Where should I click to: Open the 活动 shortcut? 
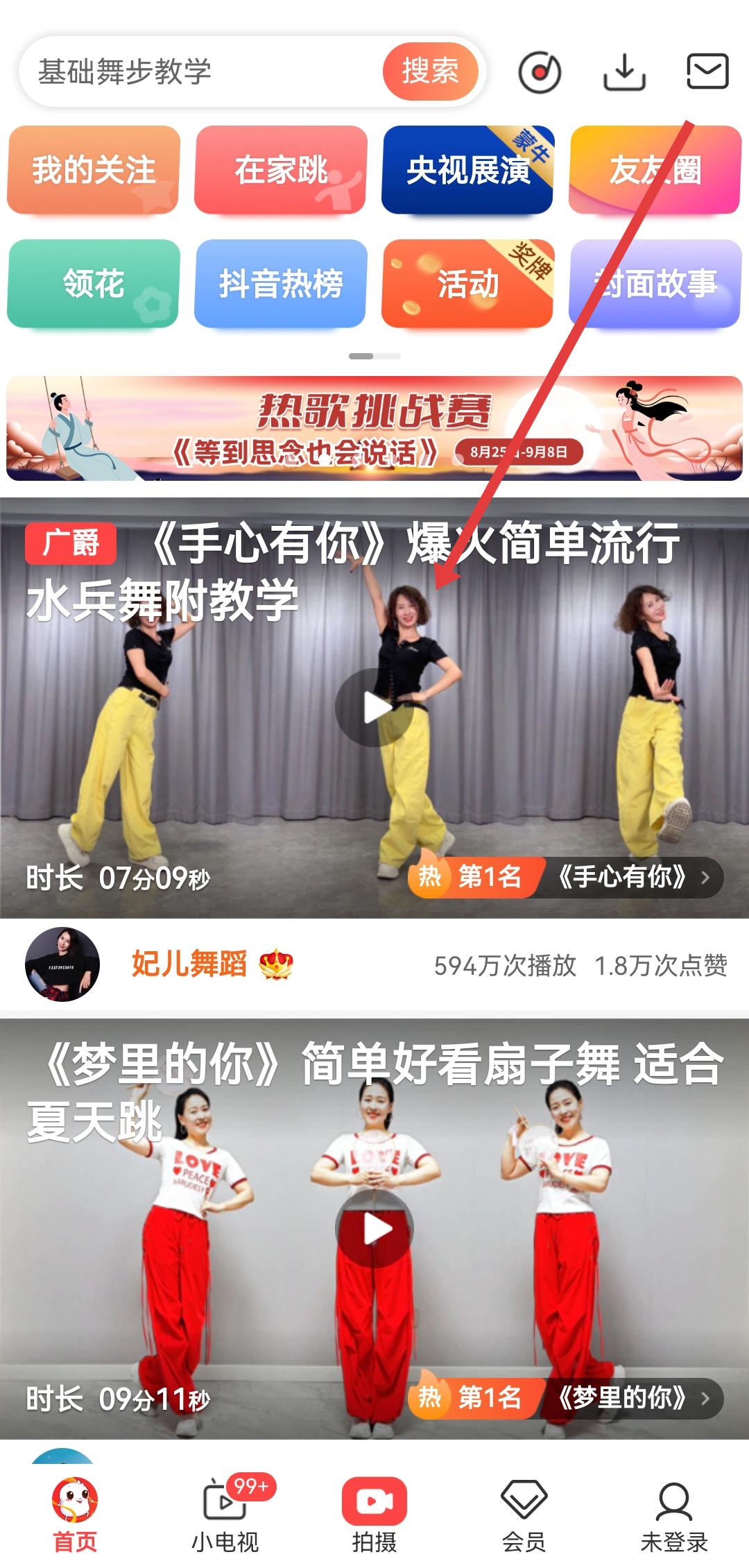(467, 283)
